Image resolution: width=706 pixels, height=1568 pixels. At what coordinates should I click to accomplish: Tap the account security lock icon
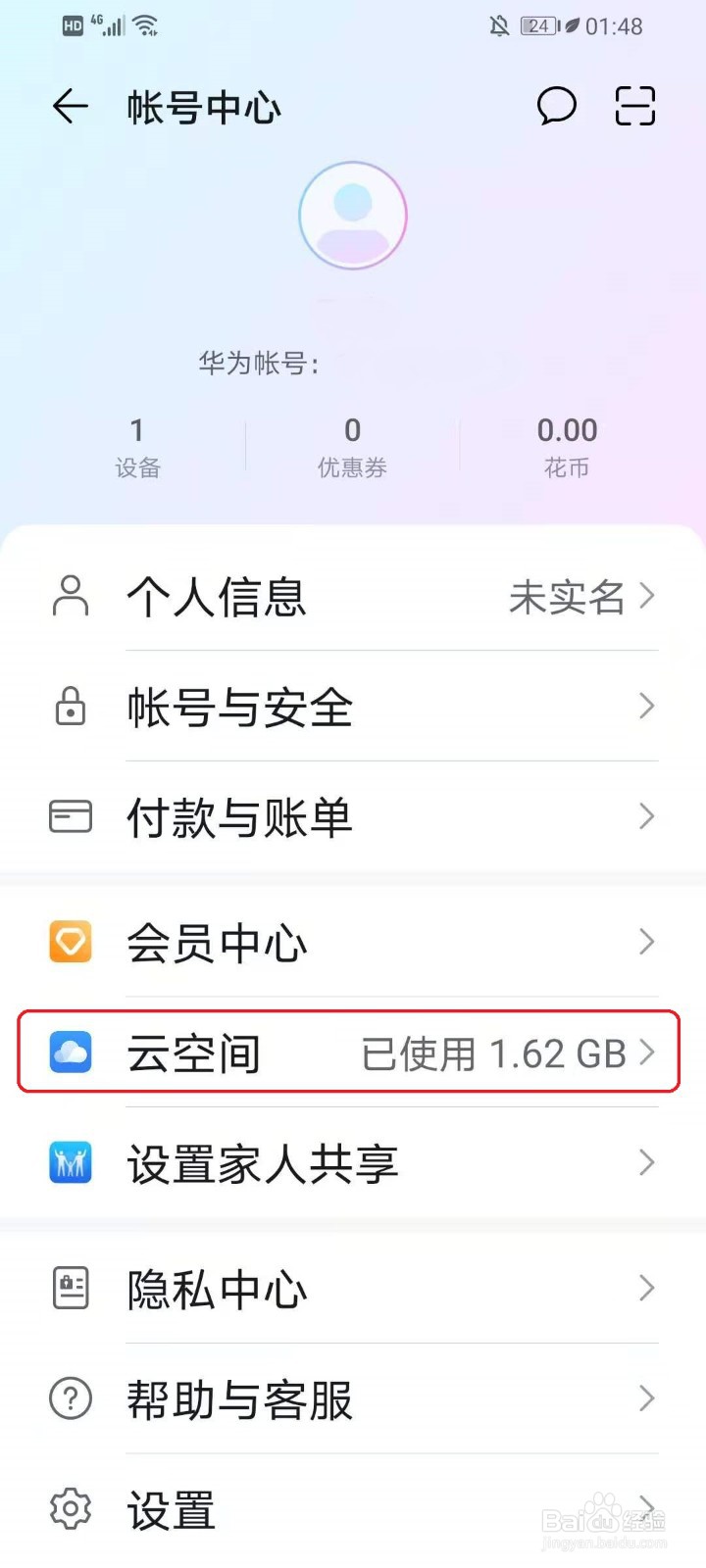[69, 706]
